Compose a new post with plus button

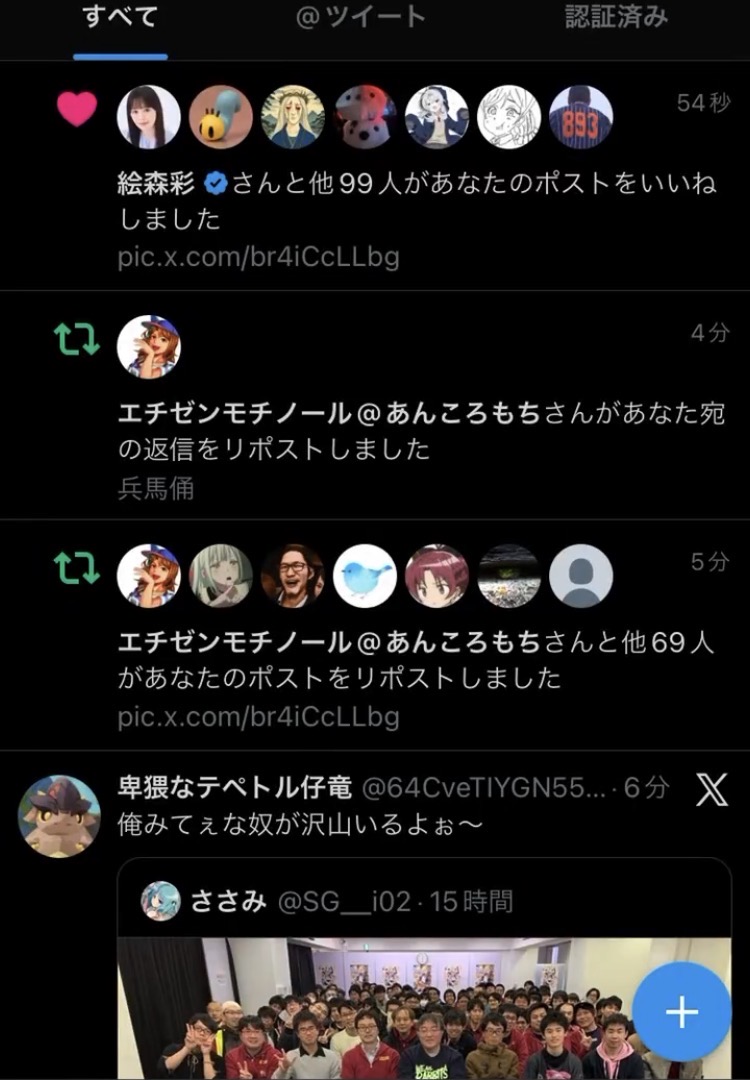tap(682, 1012)
